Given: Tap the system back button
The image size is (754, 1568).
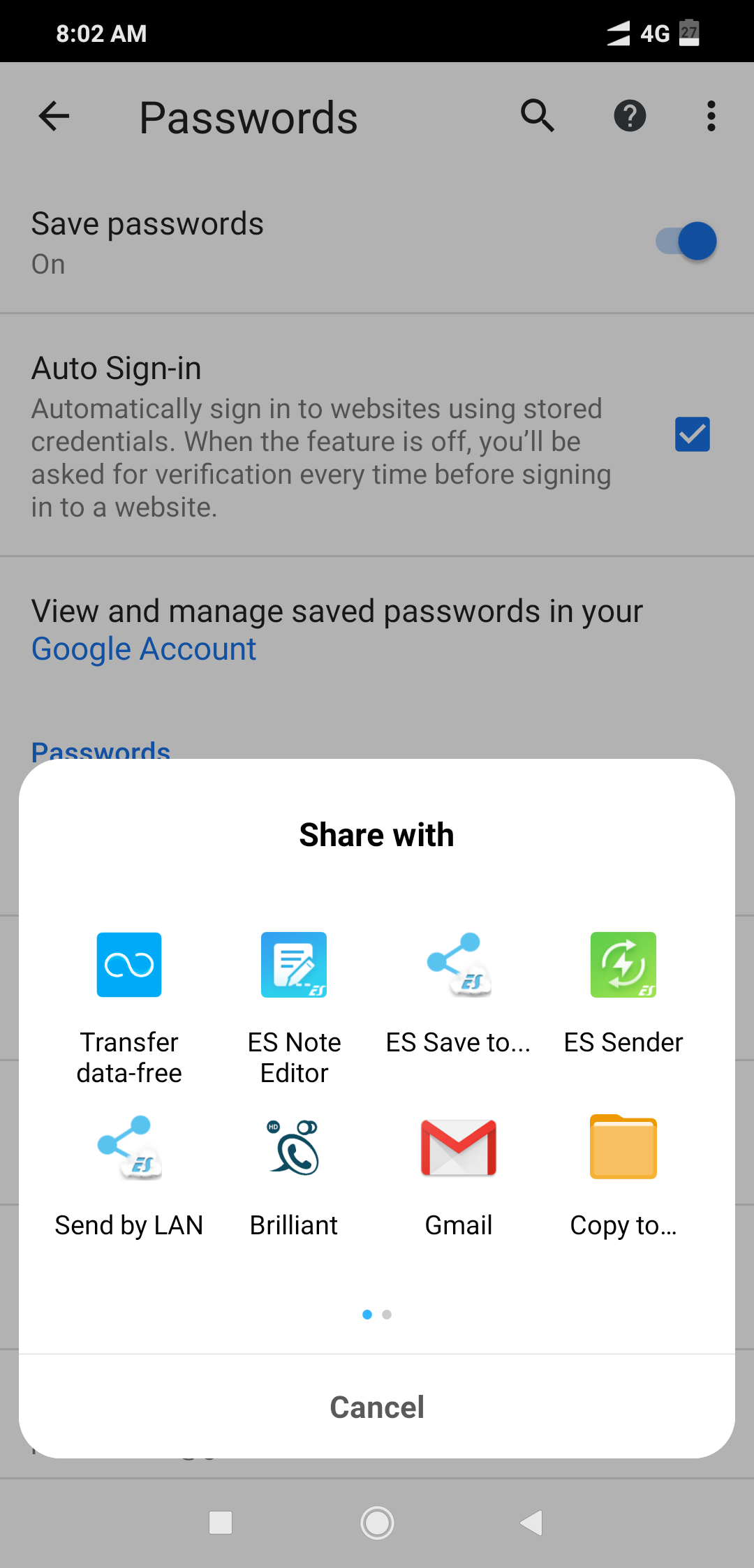Looking at the screenshot, I should (531, 1523).
